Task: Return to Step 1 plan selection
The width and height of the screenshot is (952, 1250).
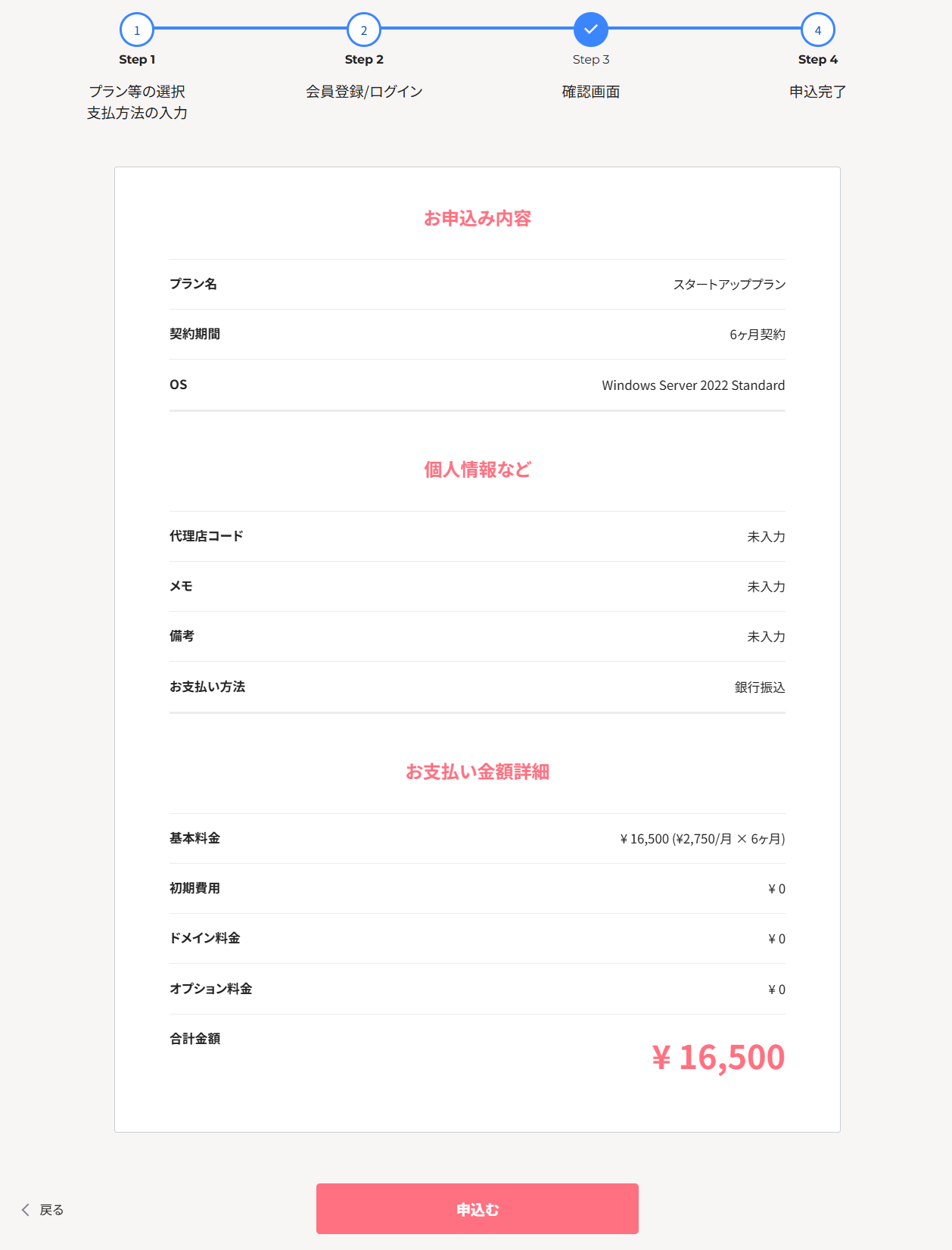Action: coord(137,30)
